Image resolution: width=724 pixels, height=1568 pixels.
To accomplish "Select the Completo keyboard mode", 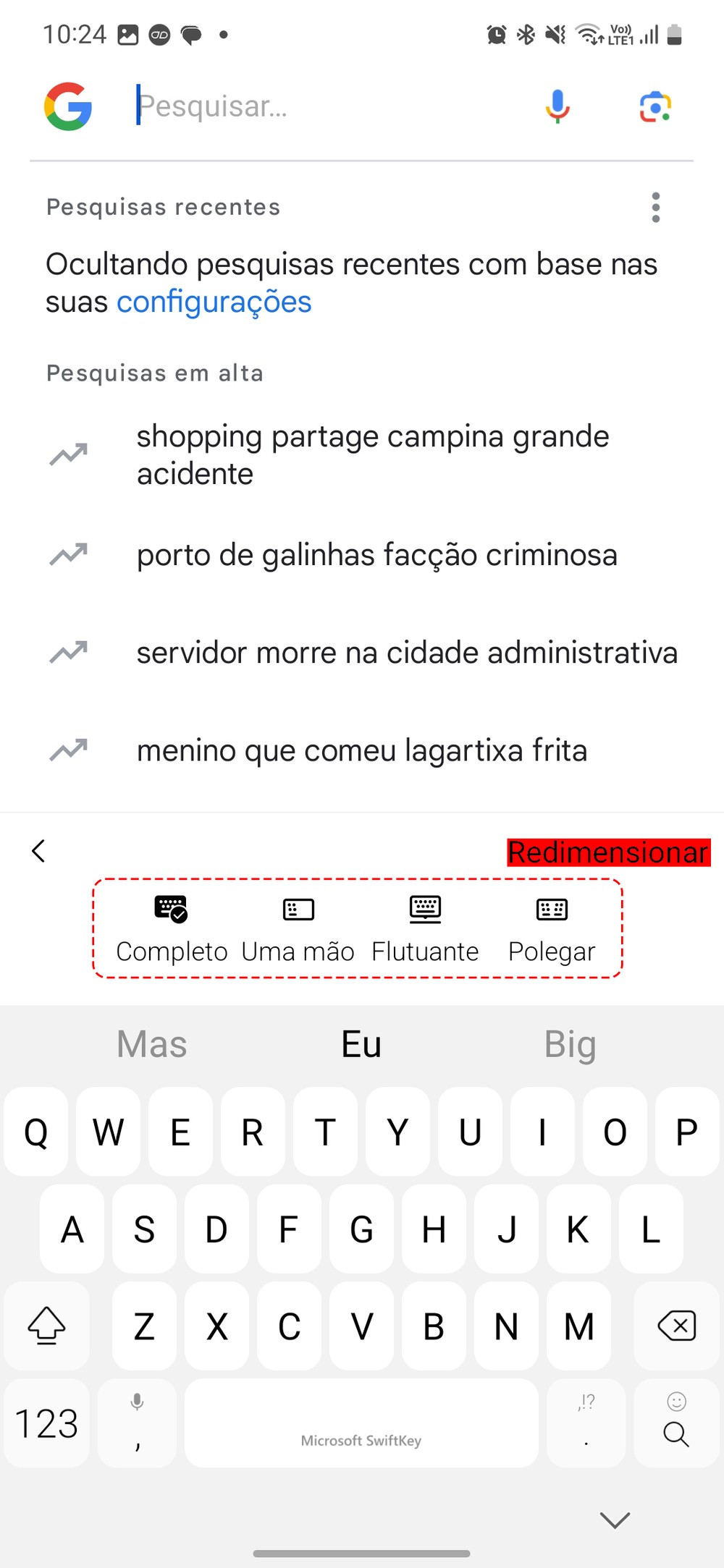I will pos(172,929).
